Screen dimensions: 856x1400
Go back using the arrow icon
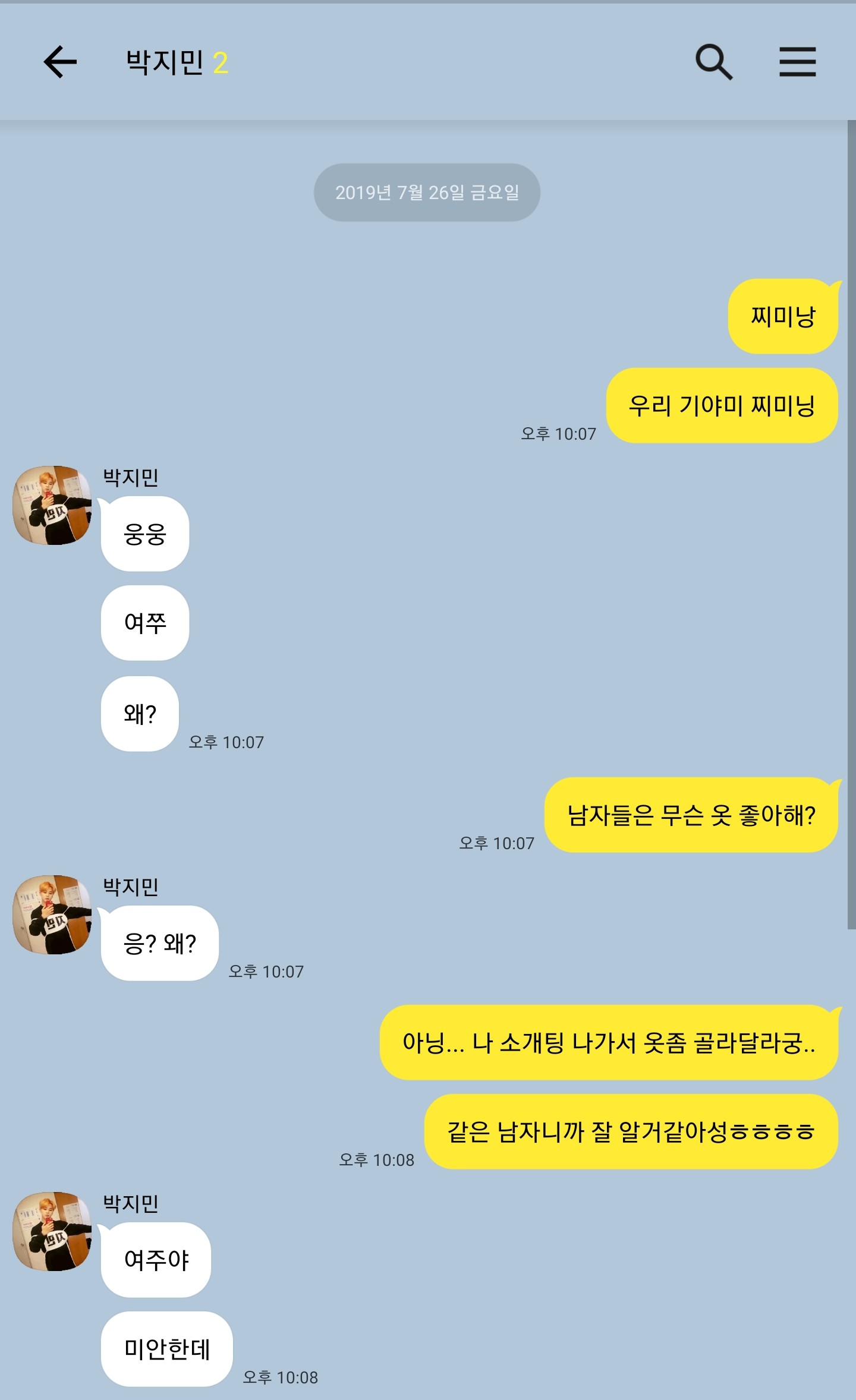[x=60, y=62]
